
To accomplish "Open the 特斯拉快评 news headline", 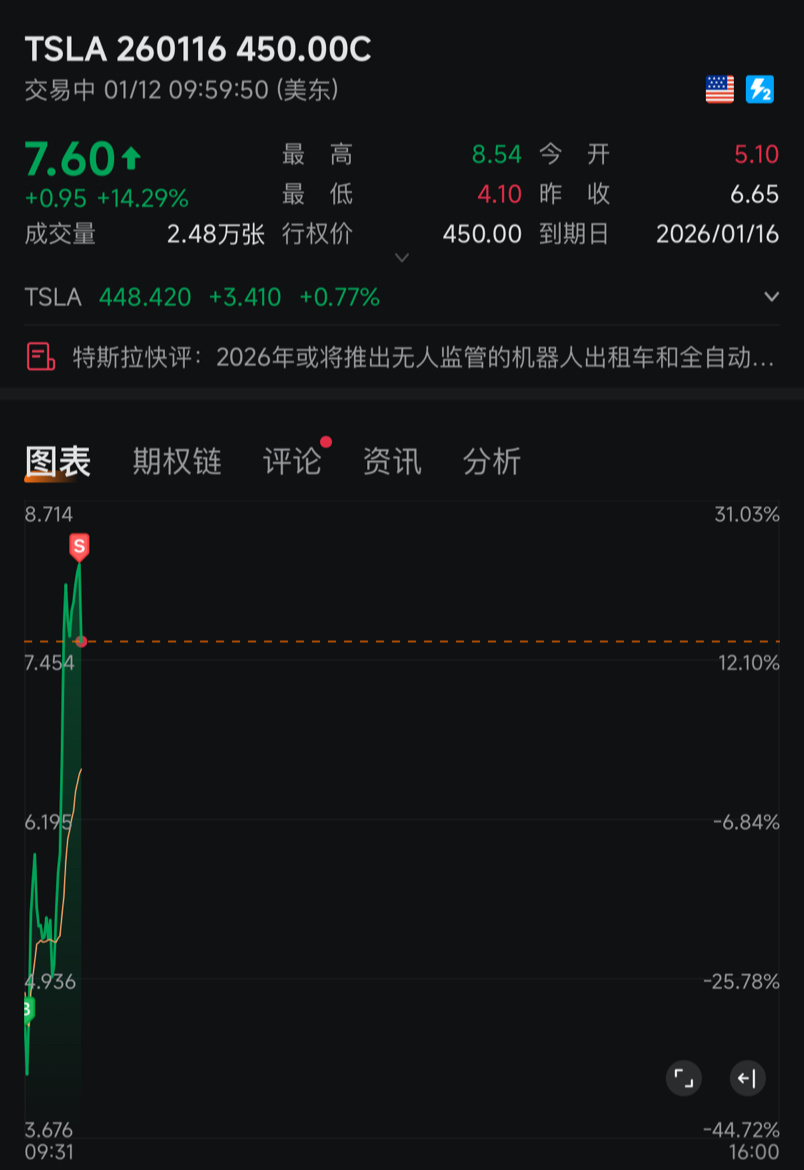I will click(402, 357).
